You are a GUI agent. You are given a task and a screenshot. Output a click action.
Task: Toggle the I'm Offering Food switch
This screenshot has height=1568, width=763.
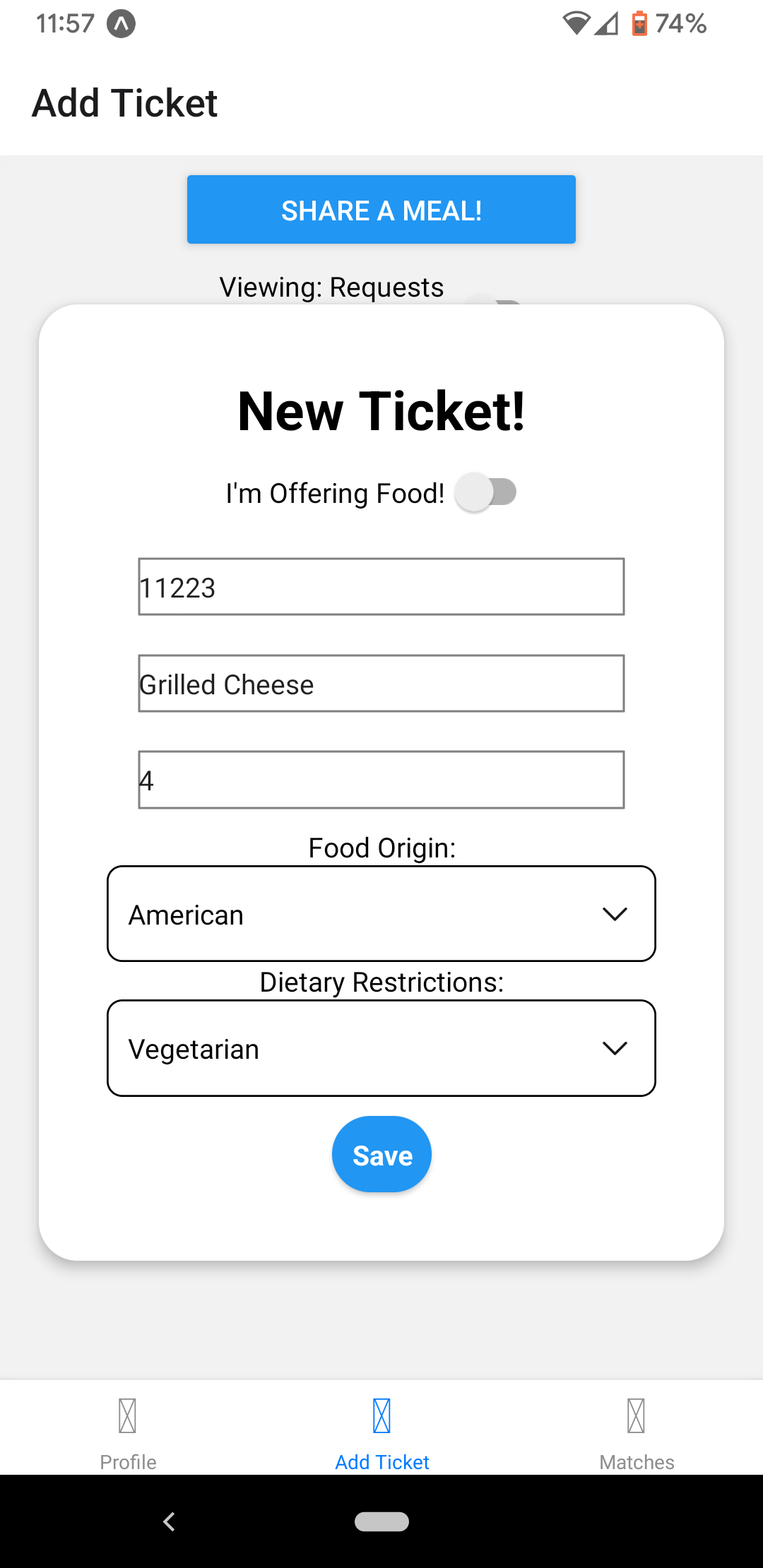click(486, 492)
